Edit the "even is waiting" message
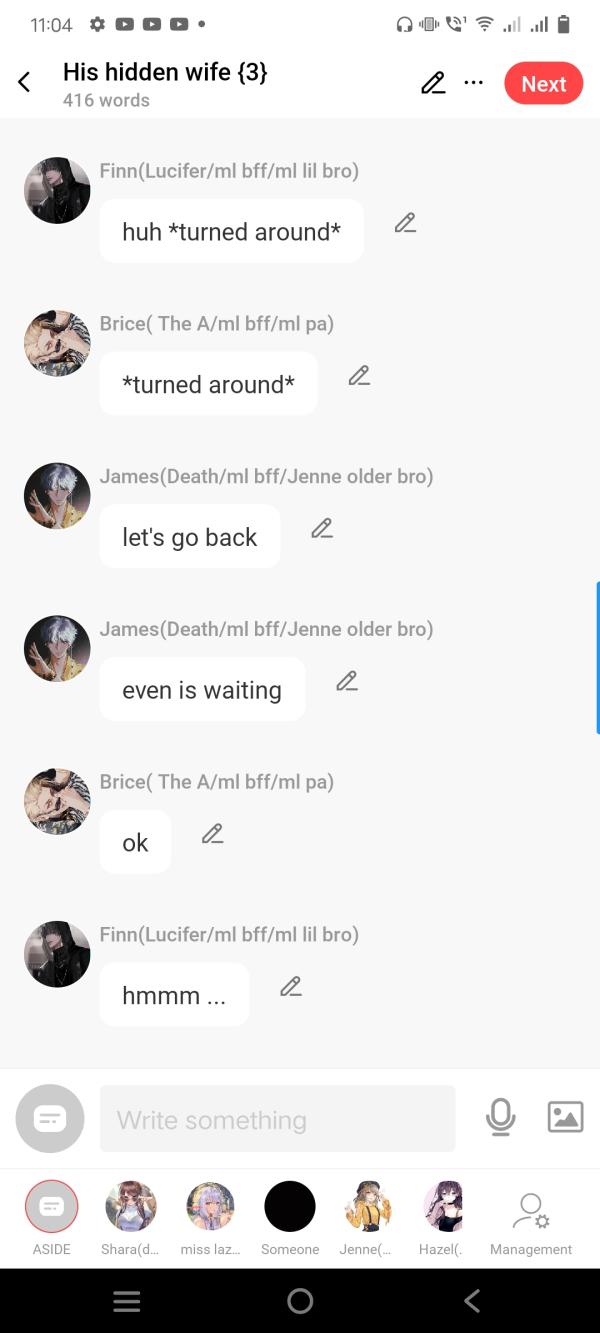 tap(347, 681)
